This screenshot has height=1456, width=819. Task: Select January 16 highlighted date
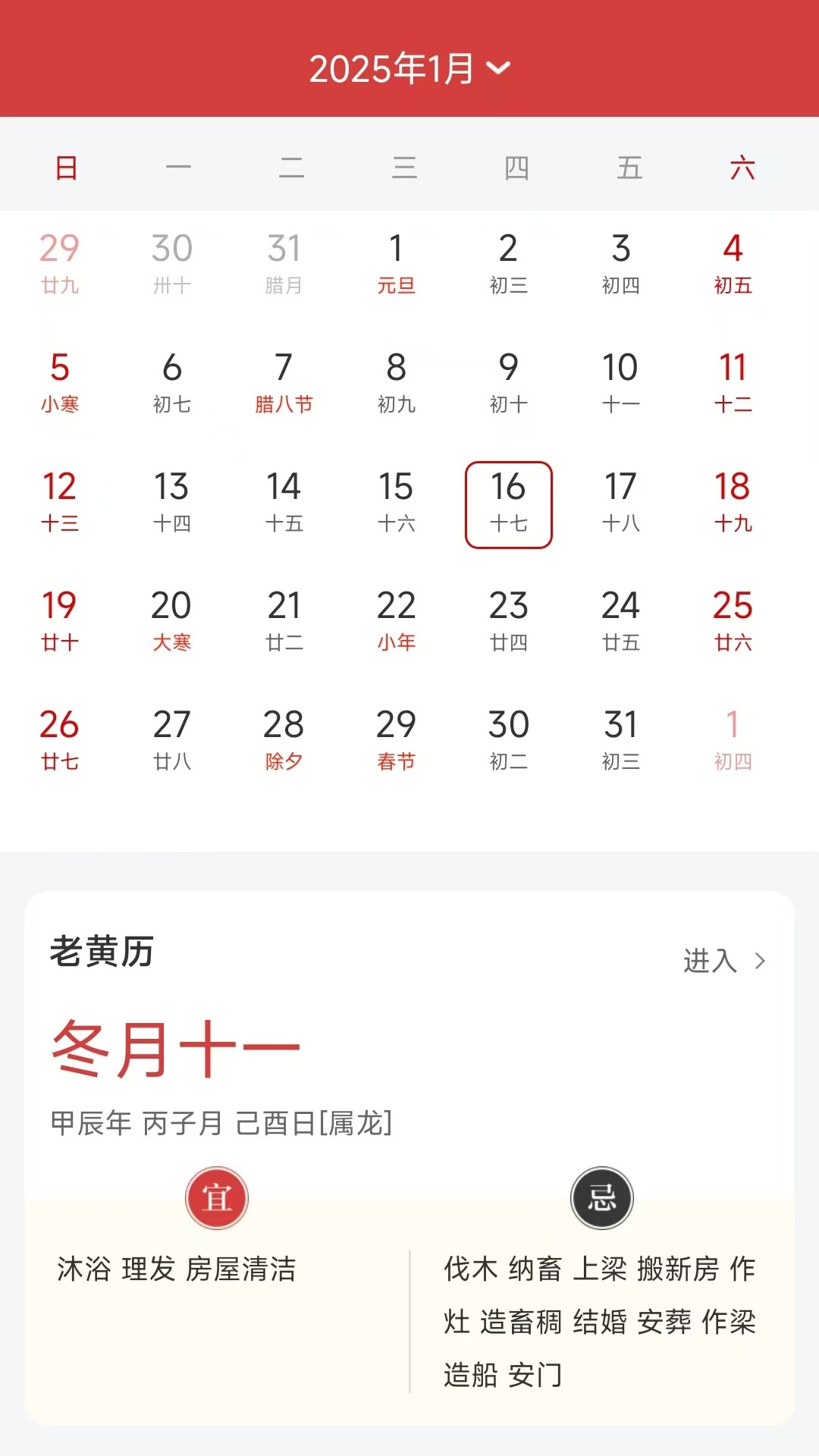(508, 502)
